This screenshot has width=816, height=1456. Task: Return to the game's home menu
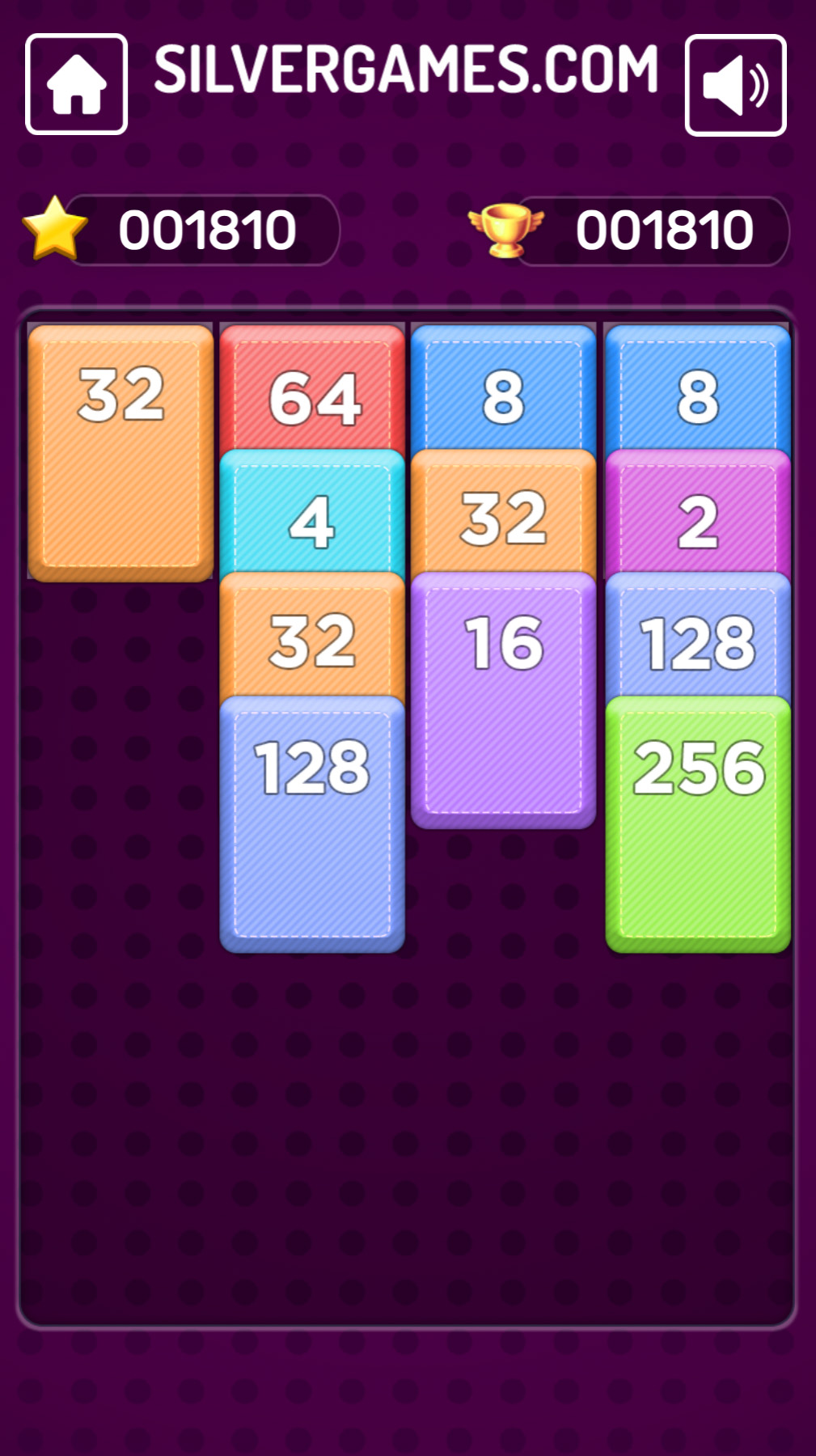[76, 84]
